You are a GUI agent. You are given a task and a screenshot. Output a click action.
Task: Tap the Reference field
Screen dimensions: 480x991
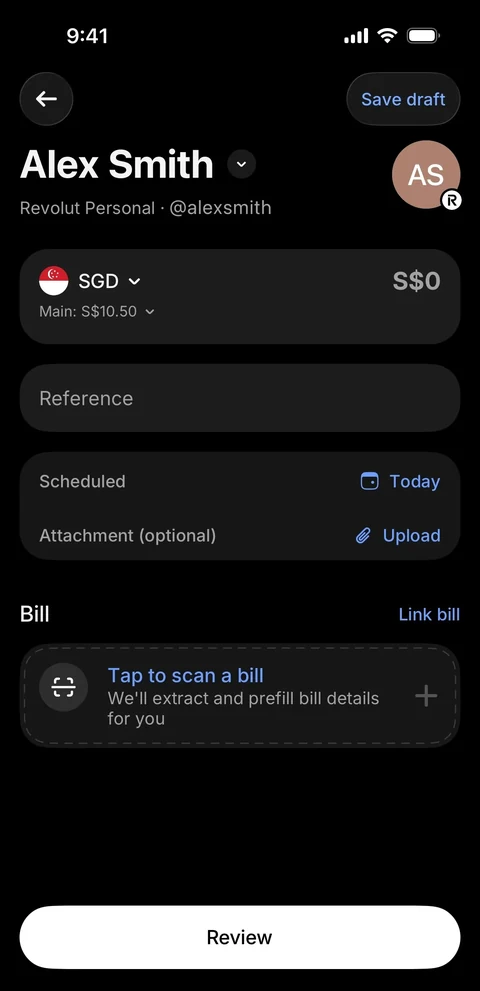pos(240,398)
